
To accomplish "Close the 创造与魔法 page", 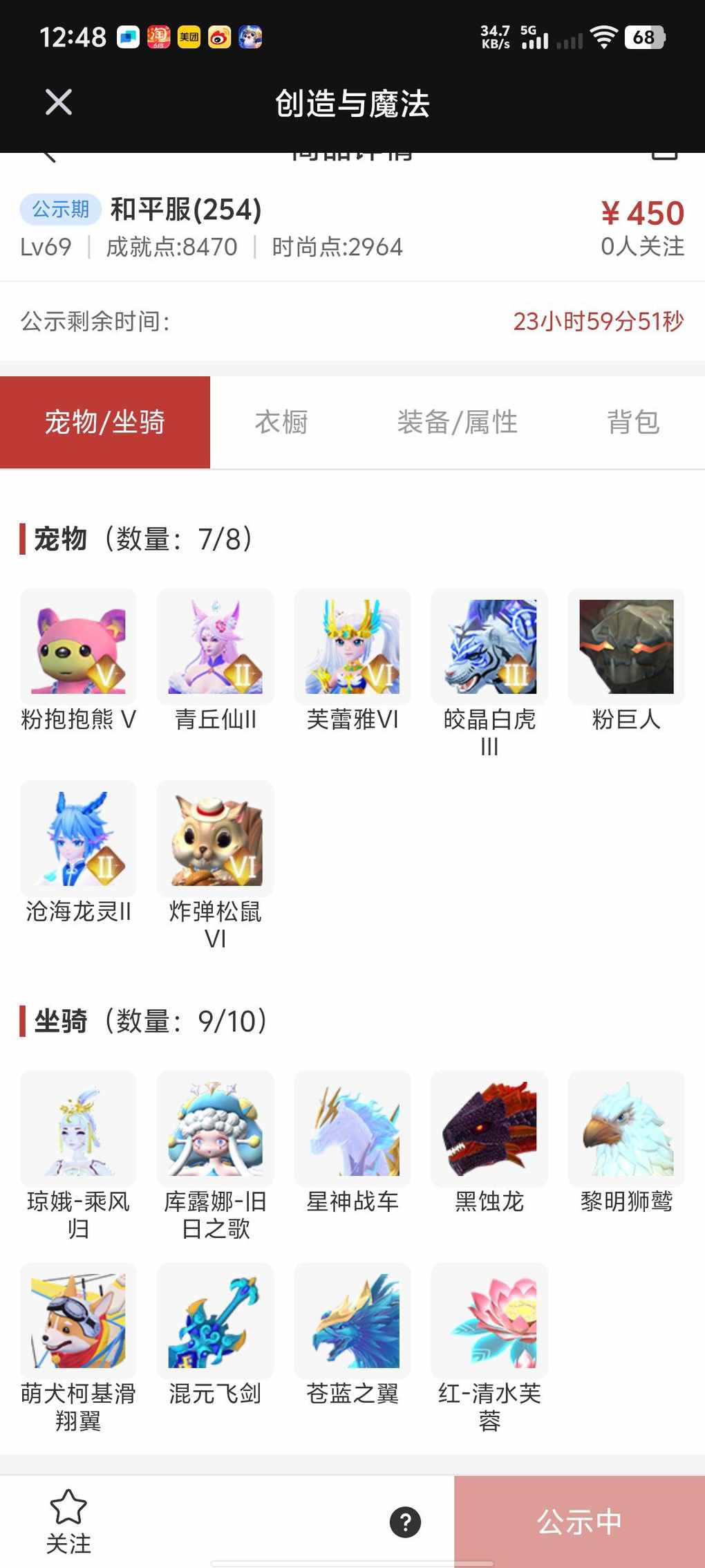I will pyautogui.click(x=59, y=102).
